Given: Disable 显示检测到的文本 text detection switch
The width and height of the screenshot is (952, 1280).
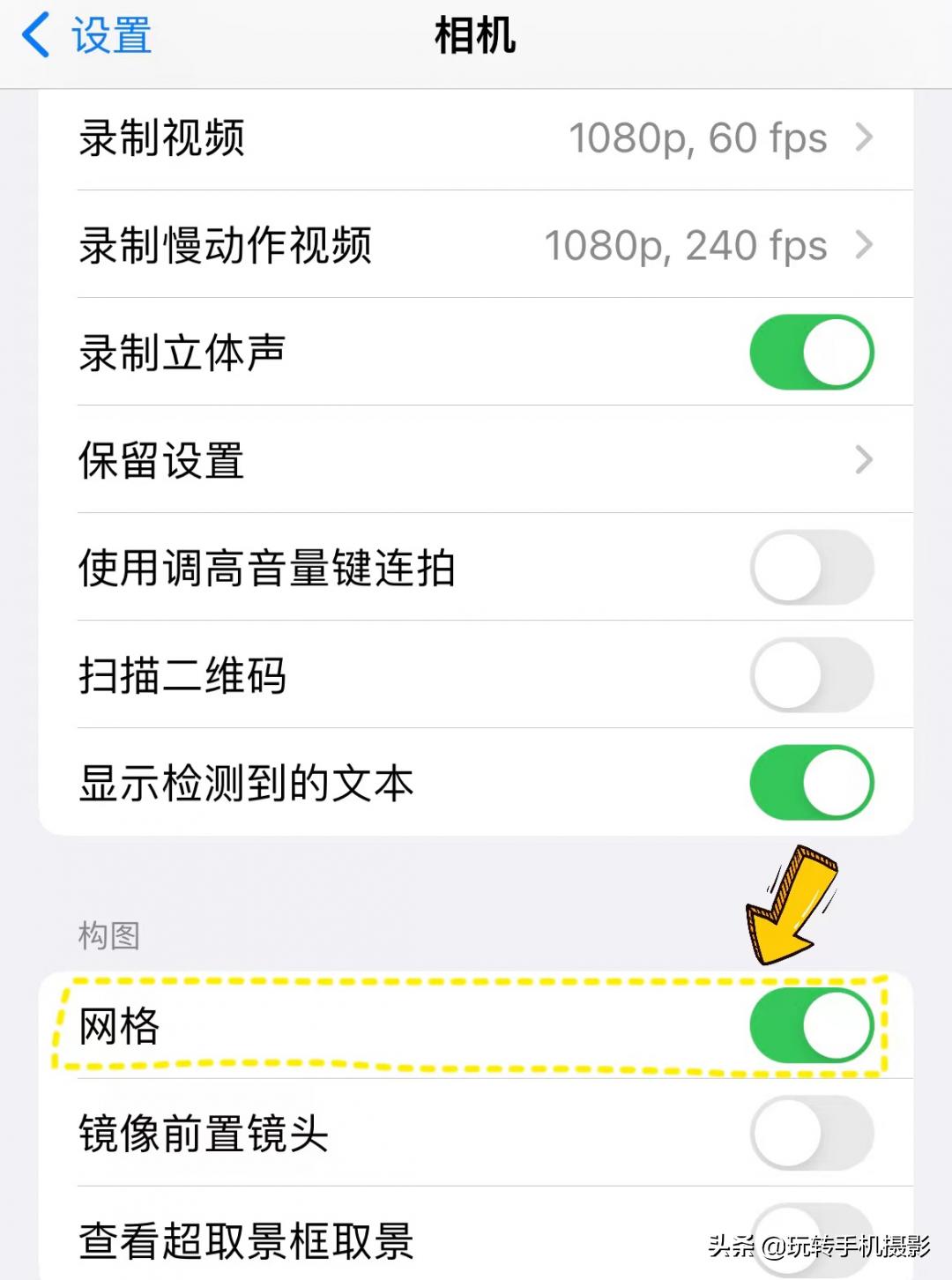Looking at the screenshot, I should tap(811, 783).
